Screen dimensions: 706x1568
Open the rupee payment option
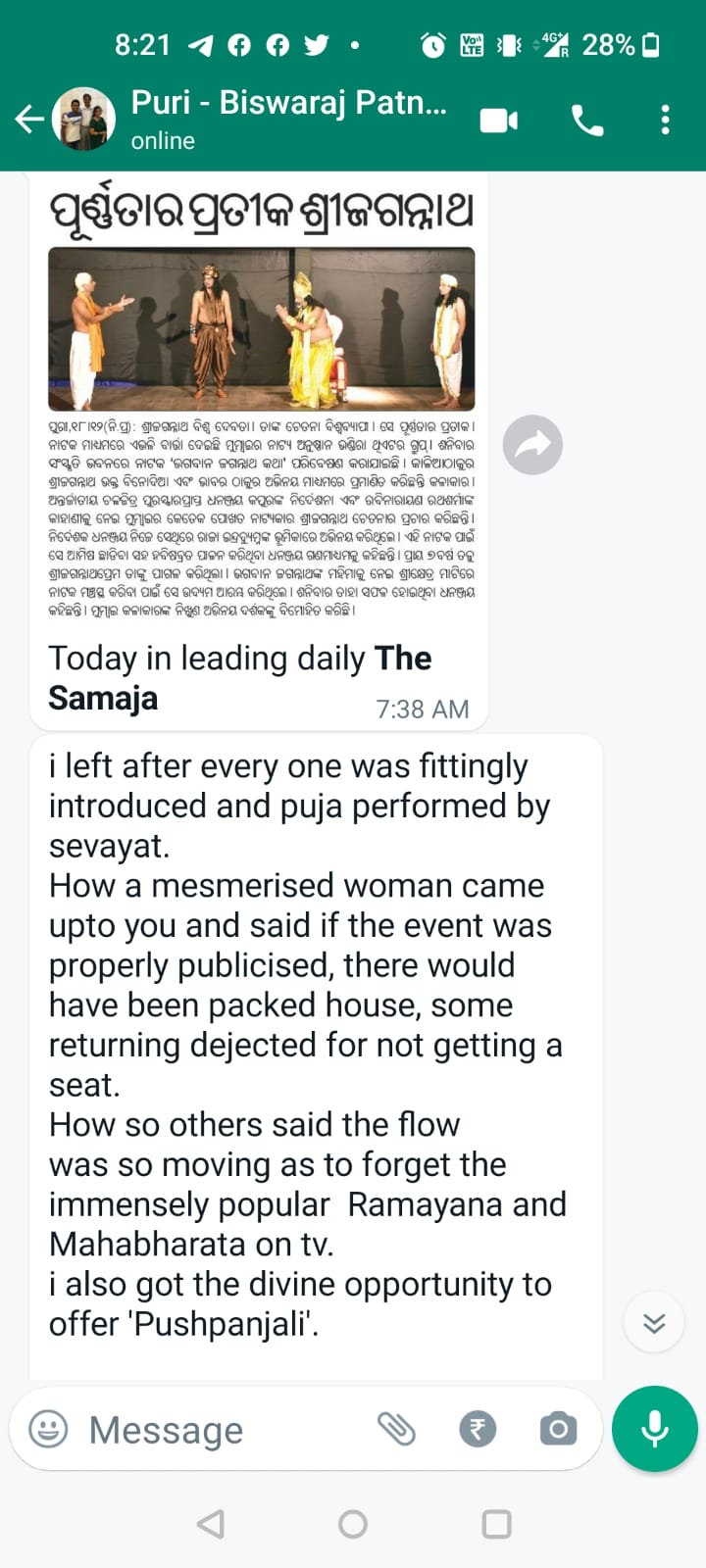[x=478, y=1430]
